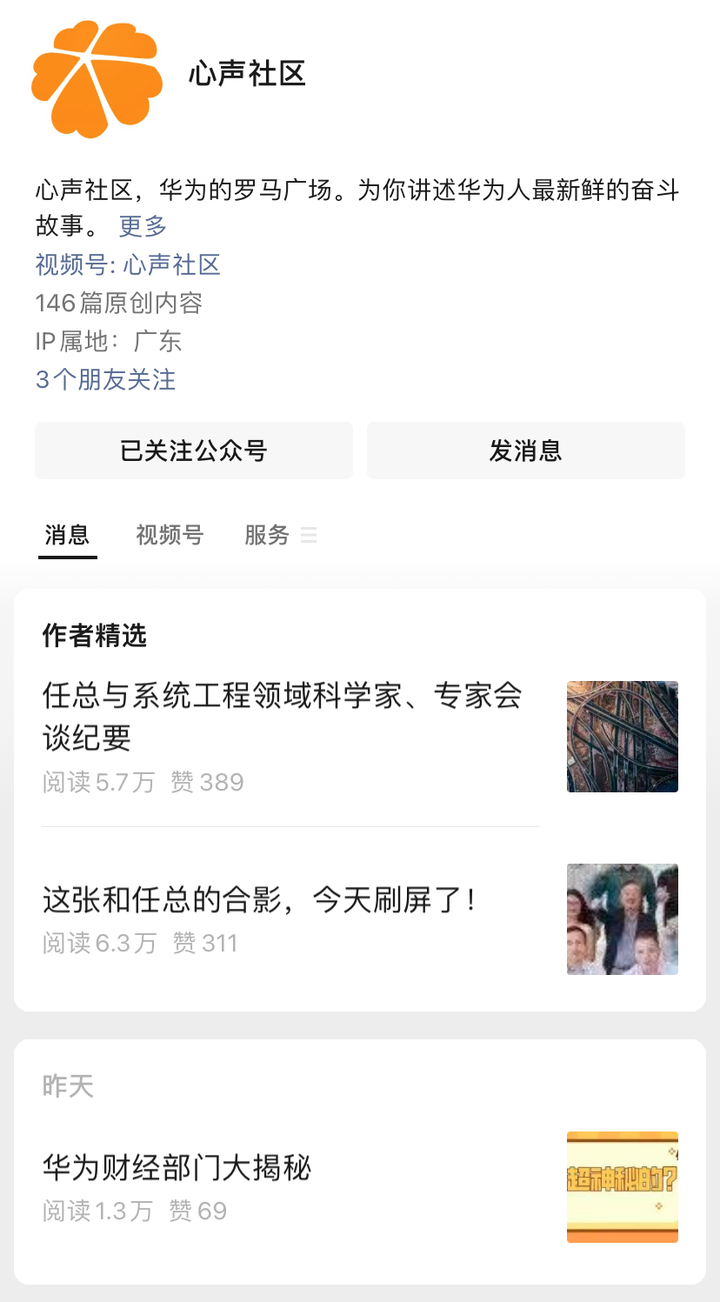Click the 会谈纪要 article thumbnail image

(622, 737)
